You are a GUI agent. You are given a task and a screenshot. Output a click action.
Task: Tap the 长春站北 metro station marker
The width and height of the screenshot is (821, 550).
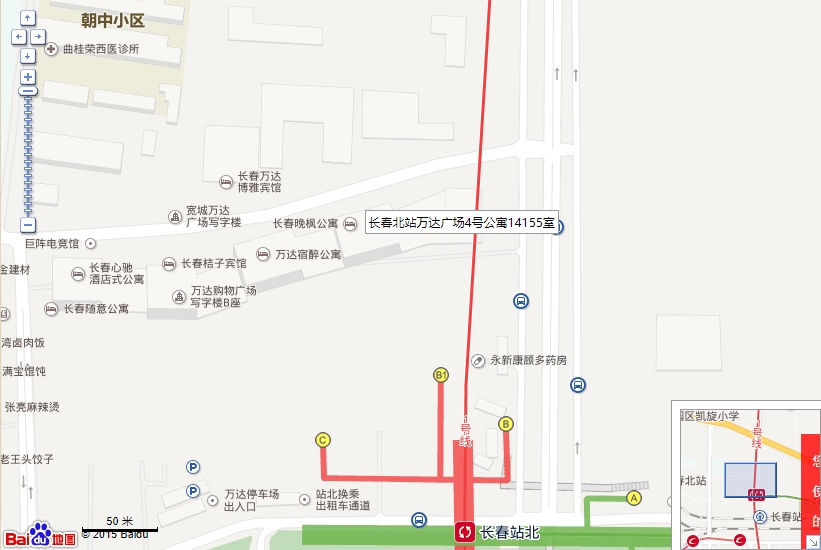click(465, 532)
